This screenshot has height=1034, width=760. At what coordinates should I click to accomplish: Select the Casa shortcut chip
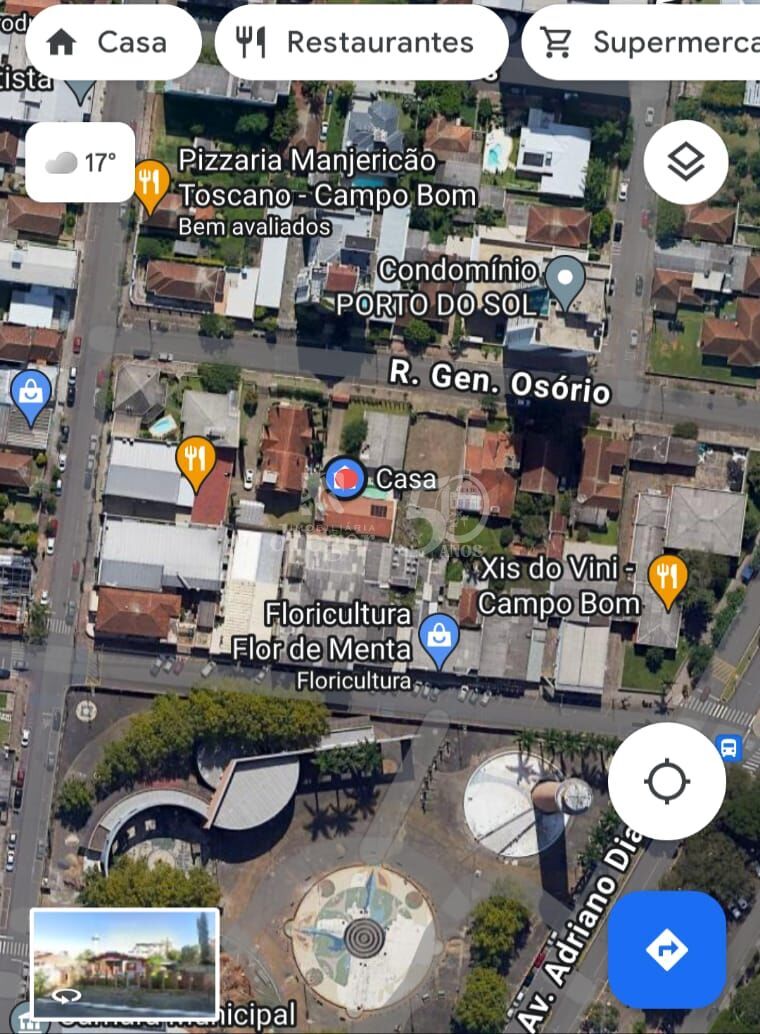tap(112, 42)
